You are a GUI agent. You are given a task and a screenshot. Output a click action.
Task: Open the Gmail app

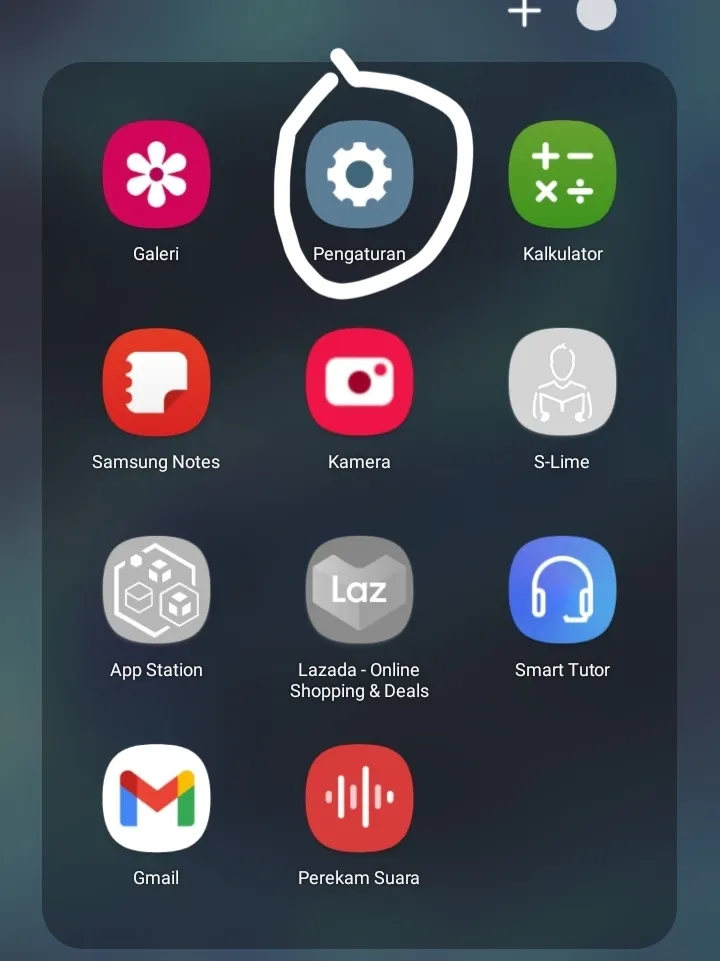tap(156, 798)
